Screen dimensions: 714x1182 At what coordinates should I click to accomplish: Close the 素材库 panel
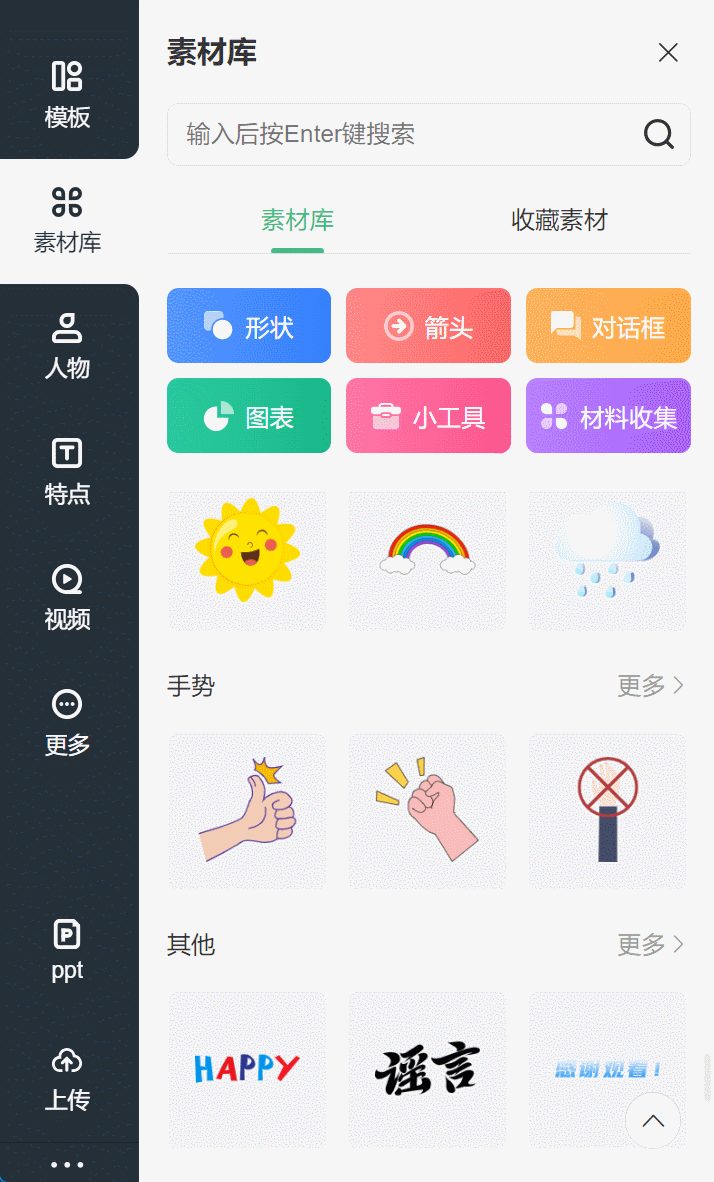668,53
